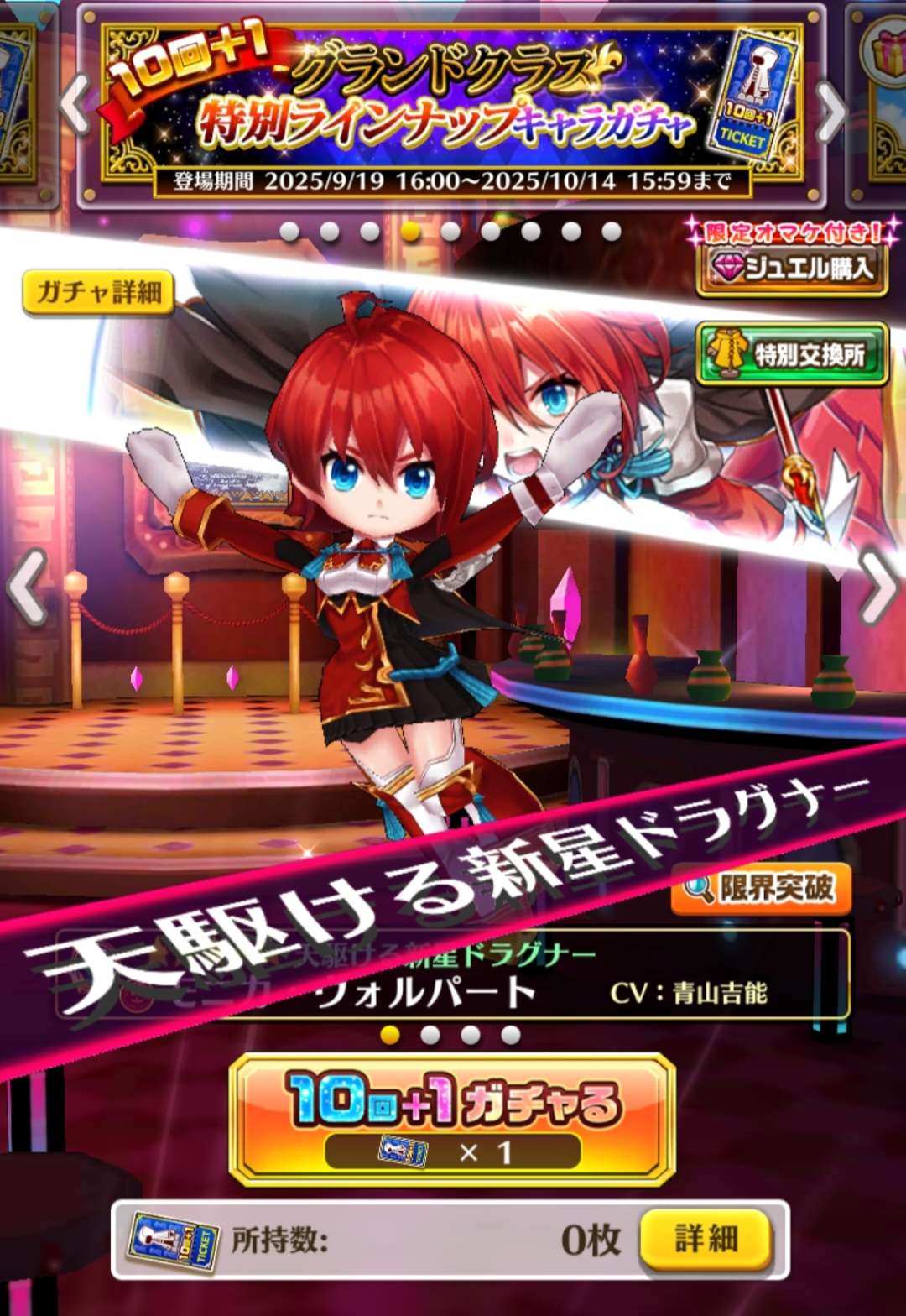Show next featured character
This screenshot has width=906, height=1316.
(878, 587)
